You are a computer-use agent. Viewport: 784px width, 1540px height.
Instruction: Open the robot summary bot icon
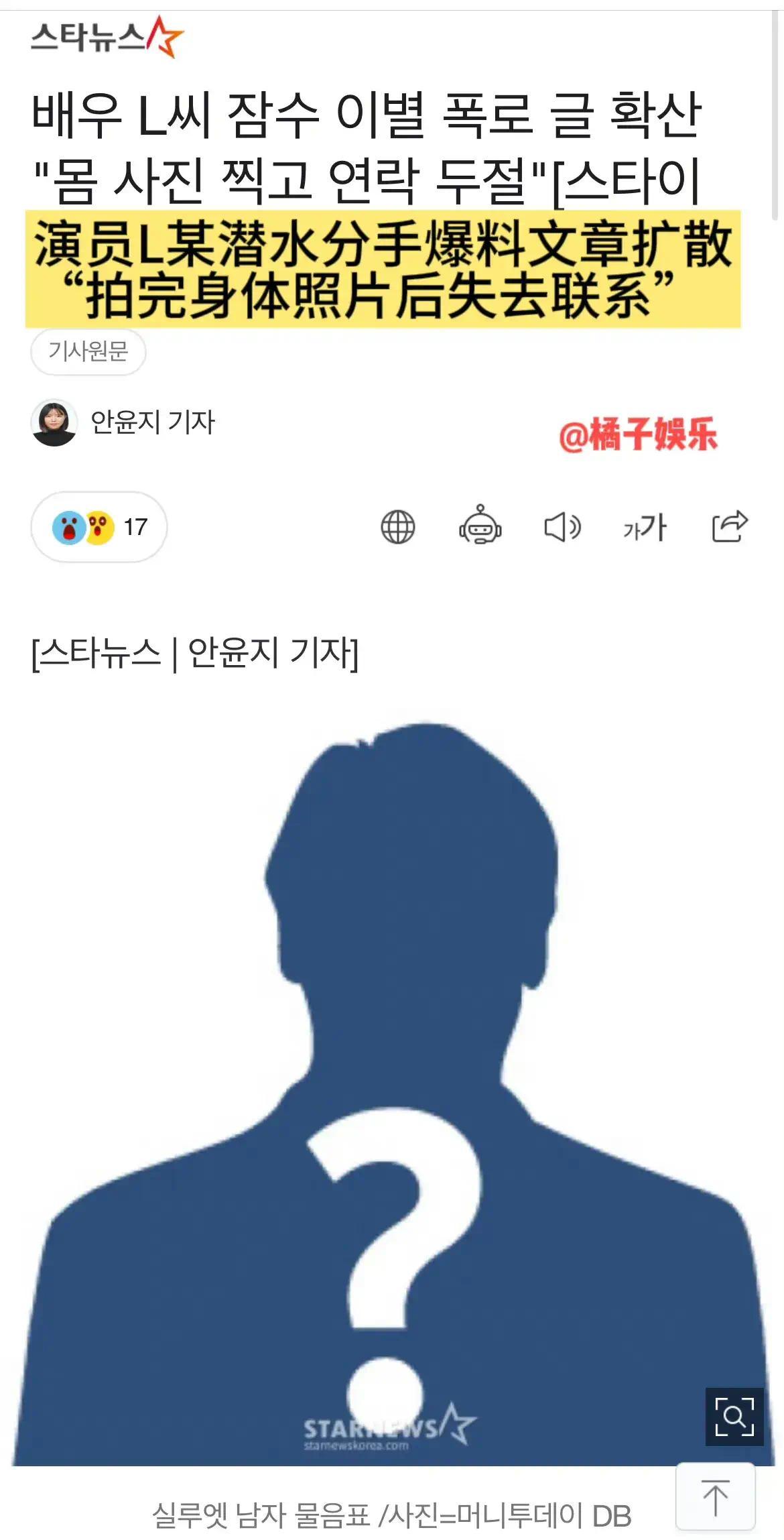coord(480,526)
